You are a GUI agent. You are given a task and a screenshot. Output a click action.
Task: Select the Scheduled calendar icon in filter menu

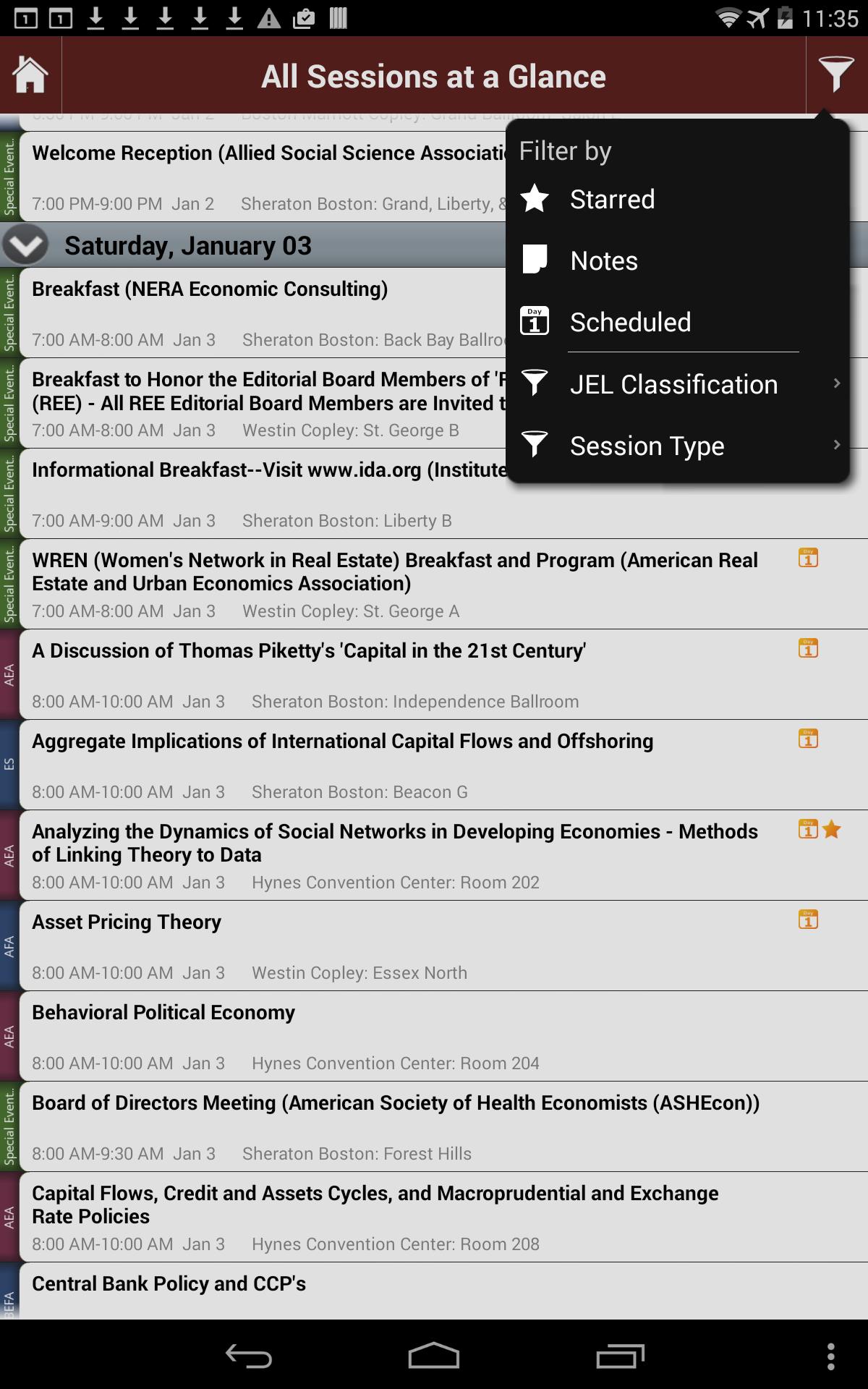[x=534, y=321]
